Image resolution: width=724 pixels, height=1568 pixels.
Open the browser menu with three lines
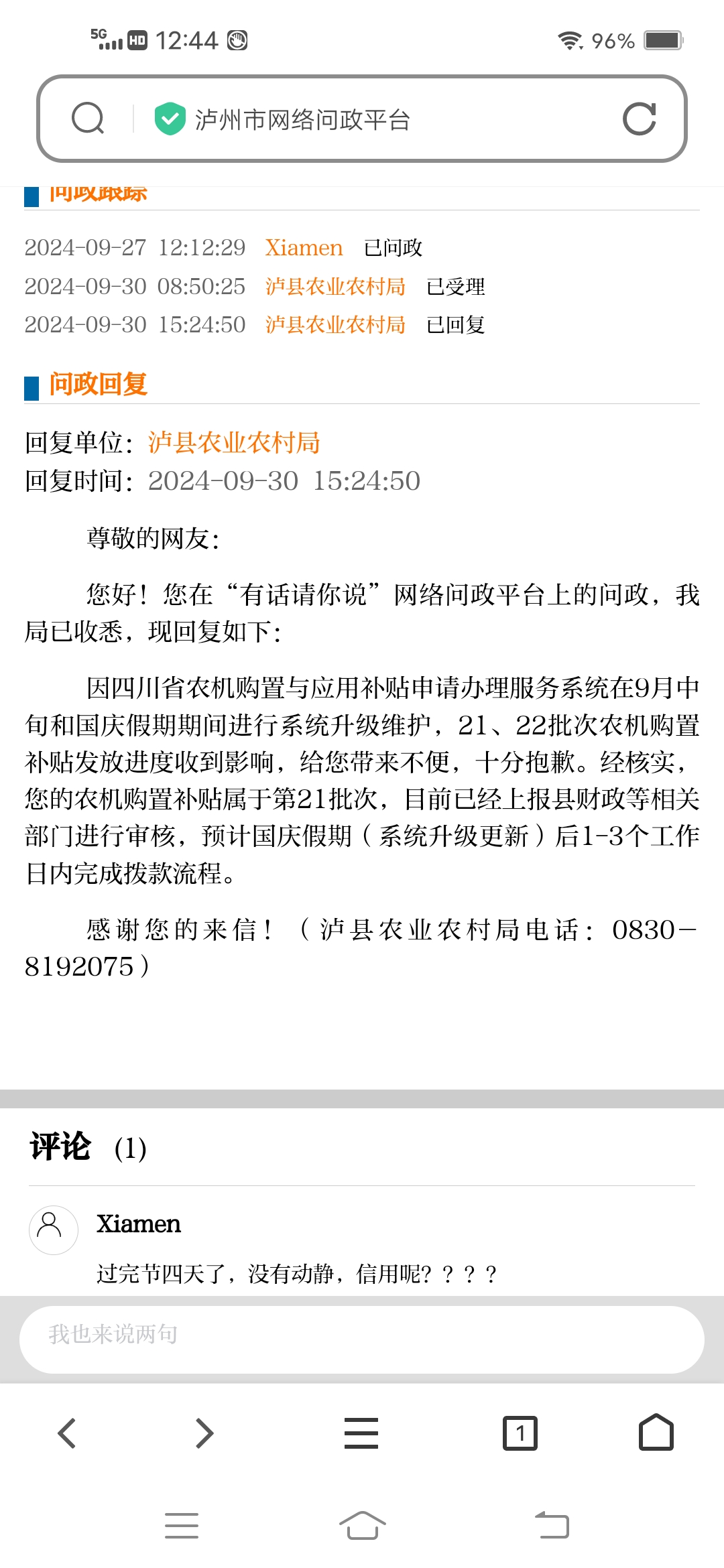pyautogui.click(x=361, y=1433)
